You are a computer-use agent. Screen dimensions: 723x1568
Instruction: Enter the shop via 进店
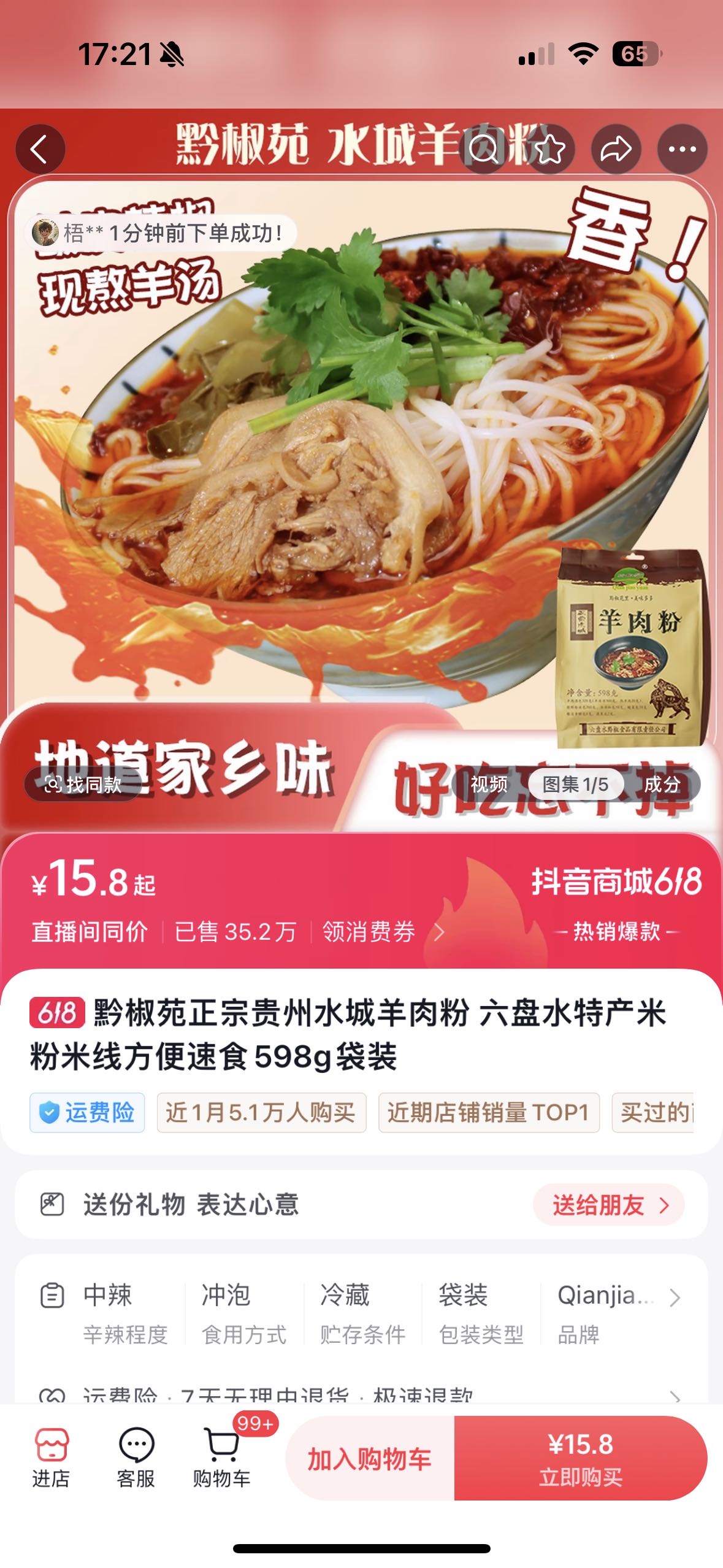pos(51,1458)
